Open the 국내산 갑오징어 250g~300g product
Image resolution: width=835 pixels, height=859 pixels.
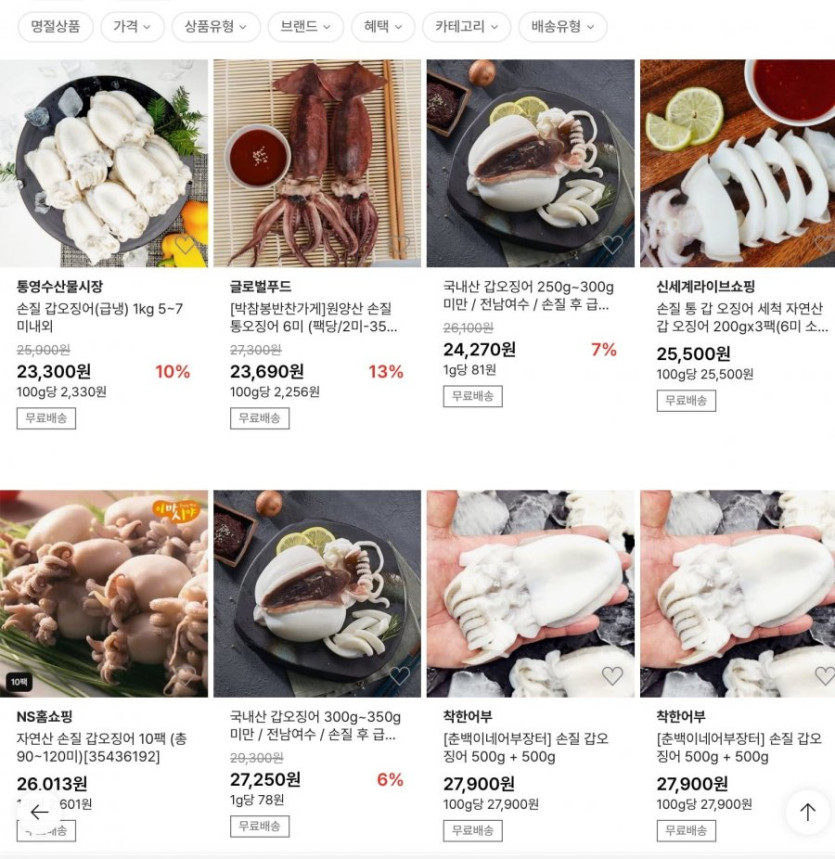point(530,163)
